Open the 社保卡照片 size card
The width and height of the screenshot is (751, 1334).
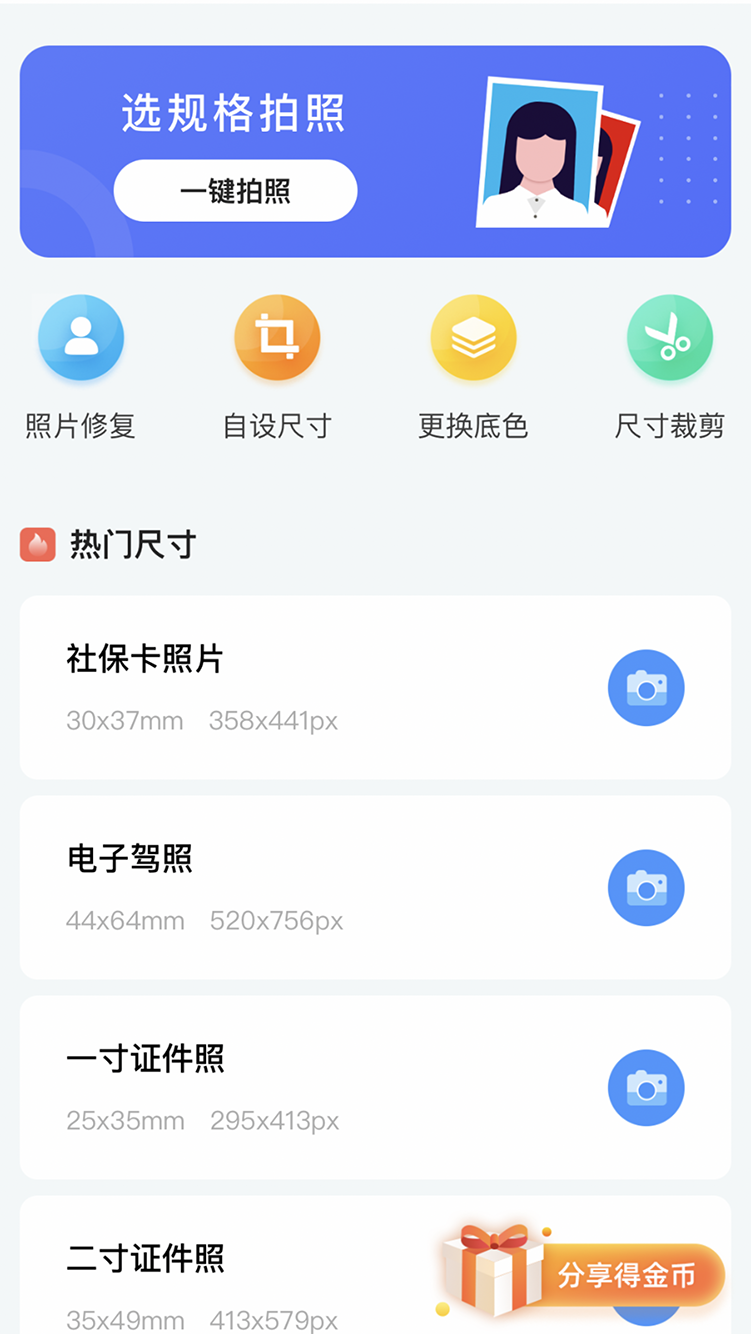tap(375, 687)
